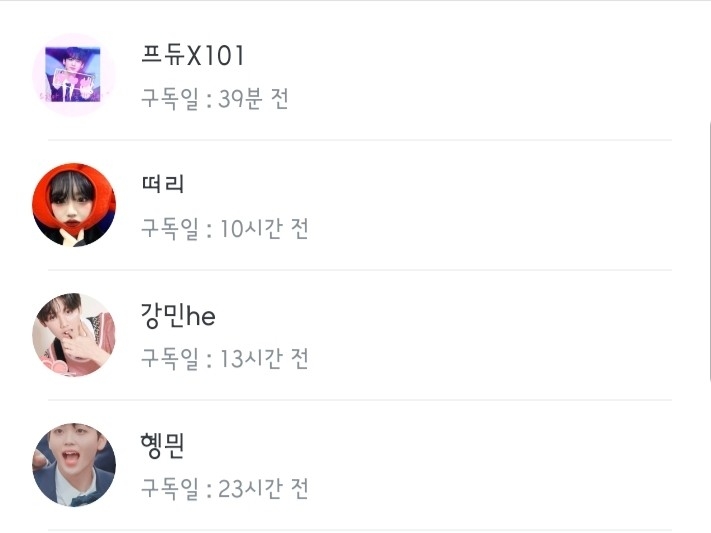Screen dimensions: 711x533
Task: Open the subscriber row for 프듀X101
Action: point(356,75)
